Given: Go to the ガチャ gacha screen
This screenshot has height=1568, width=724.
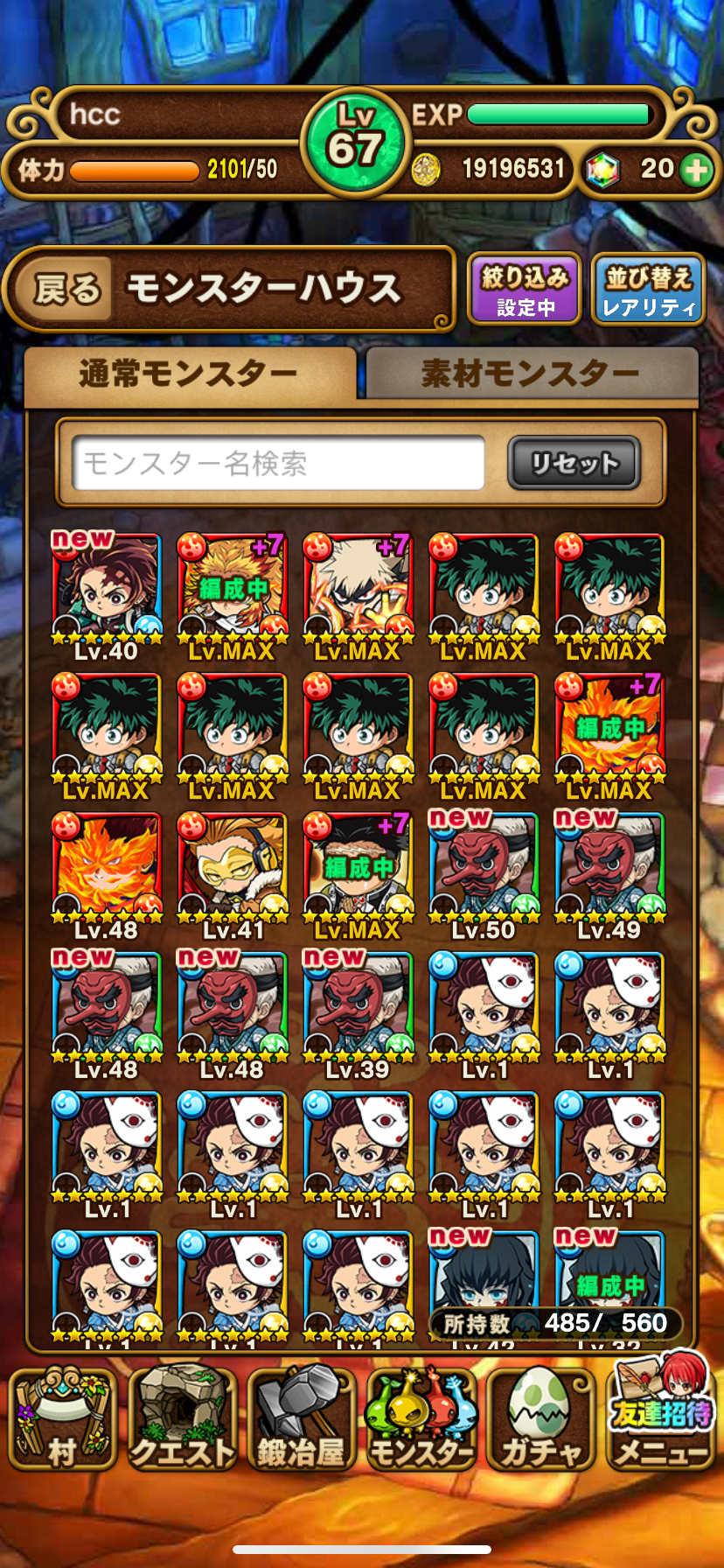Looking at the screenshot, I should pos(541,1422).
